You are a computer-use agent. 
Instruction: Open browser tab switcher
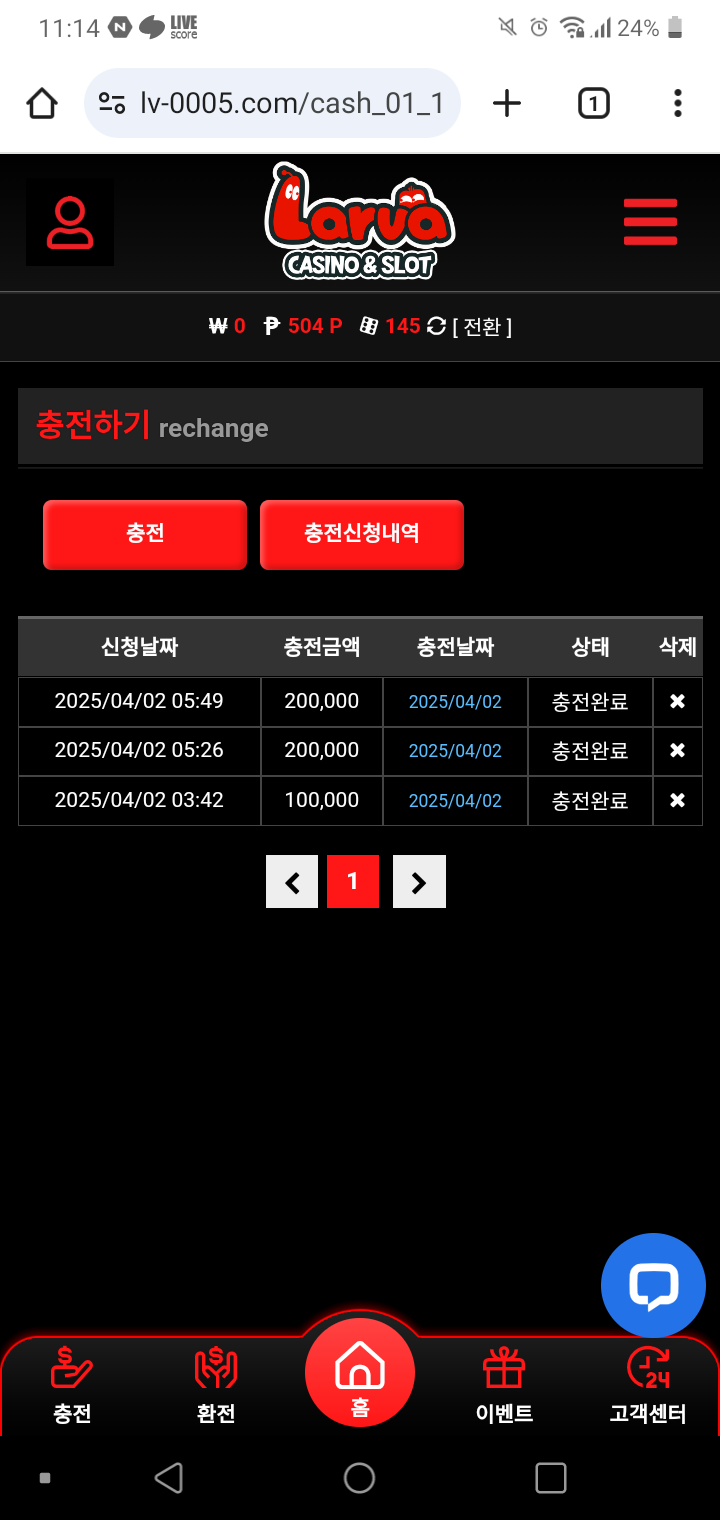click(593, 103)
